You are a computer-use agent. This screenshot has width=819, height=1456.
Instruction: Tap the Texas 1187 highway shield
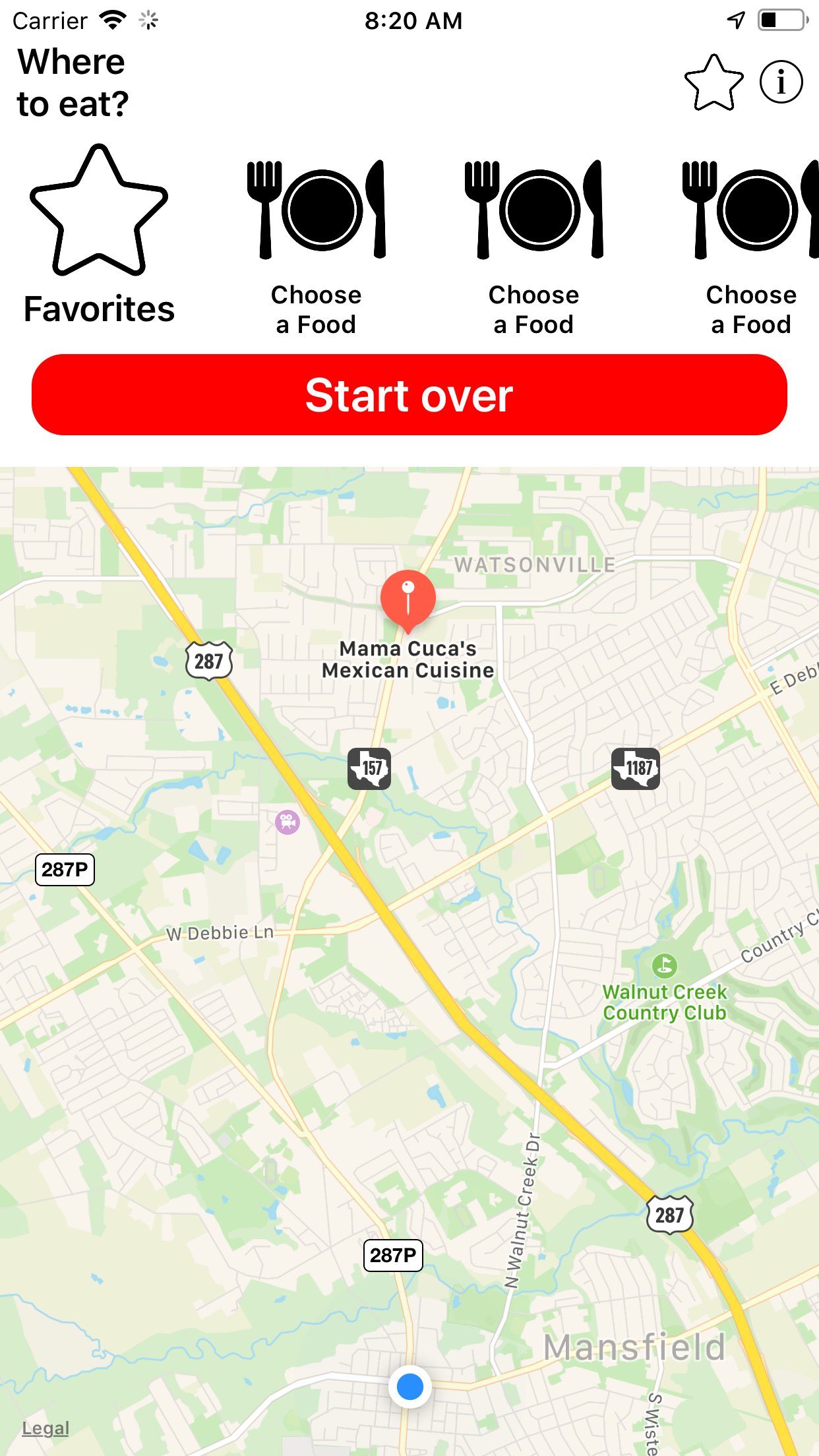pyautogui.click(x=636, y=767)
